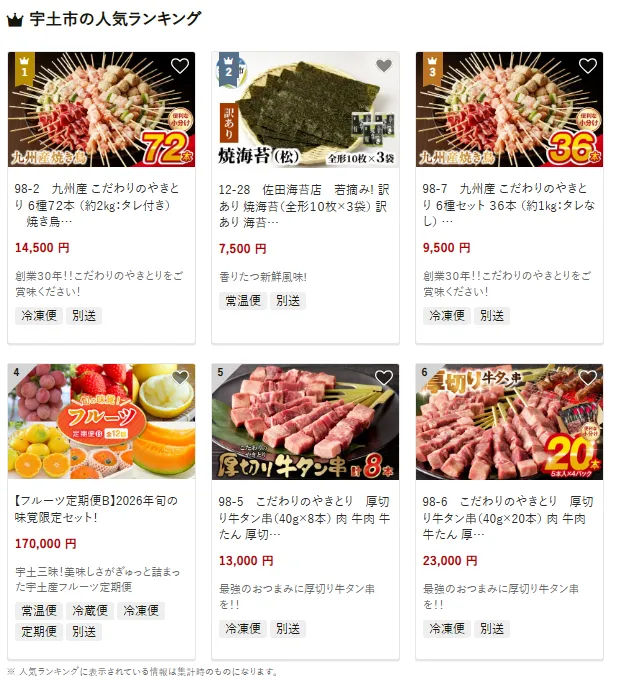Like the 牛タン串 20本 item
The image size is (621, 681).
coord(588,378)
